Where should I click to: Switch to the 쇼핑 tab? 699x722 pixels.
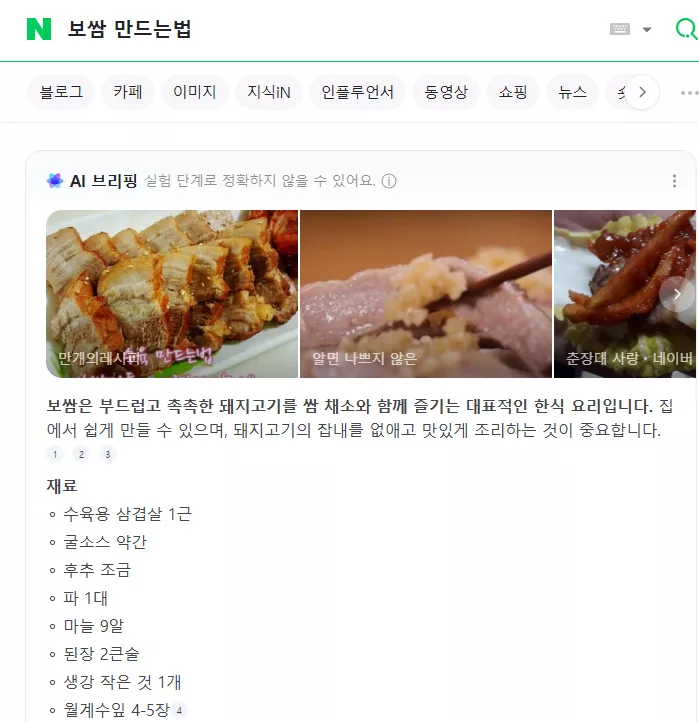point(513,92)
